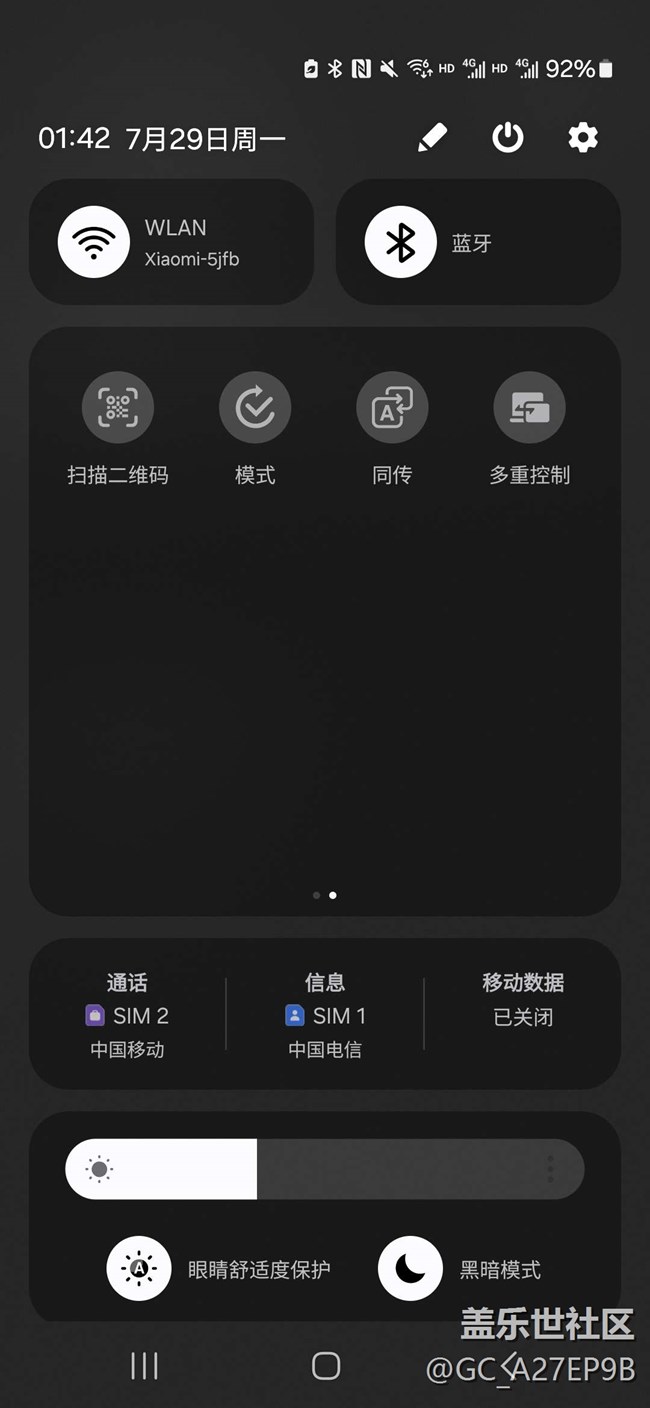Open the power off menu
Screen dimensions: 650x1408
pos(508,137)
